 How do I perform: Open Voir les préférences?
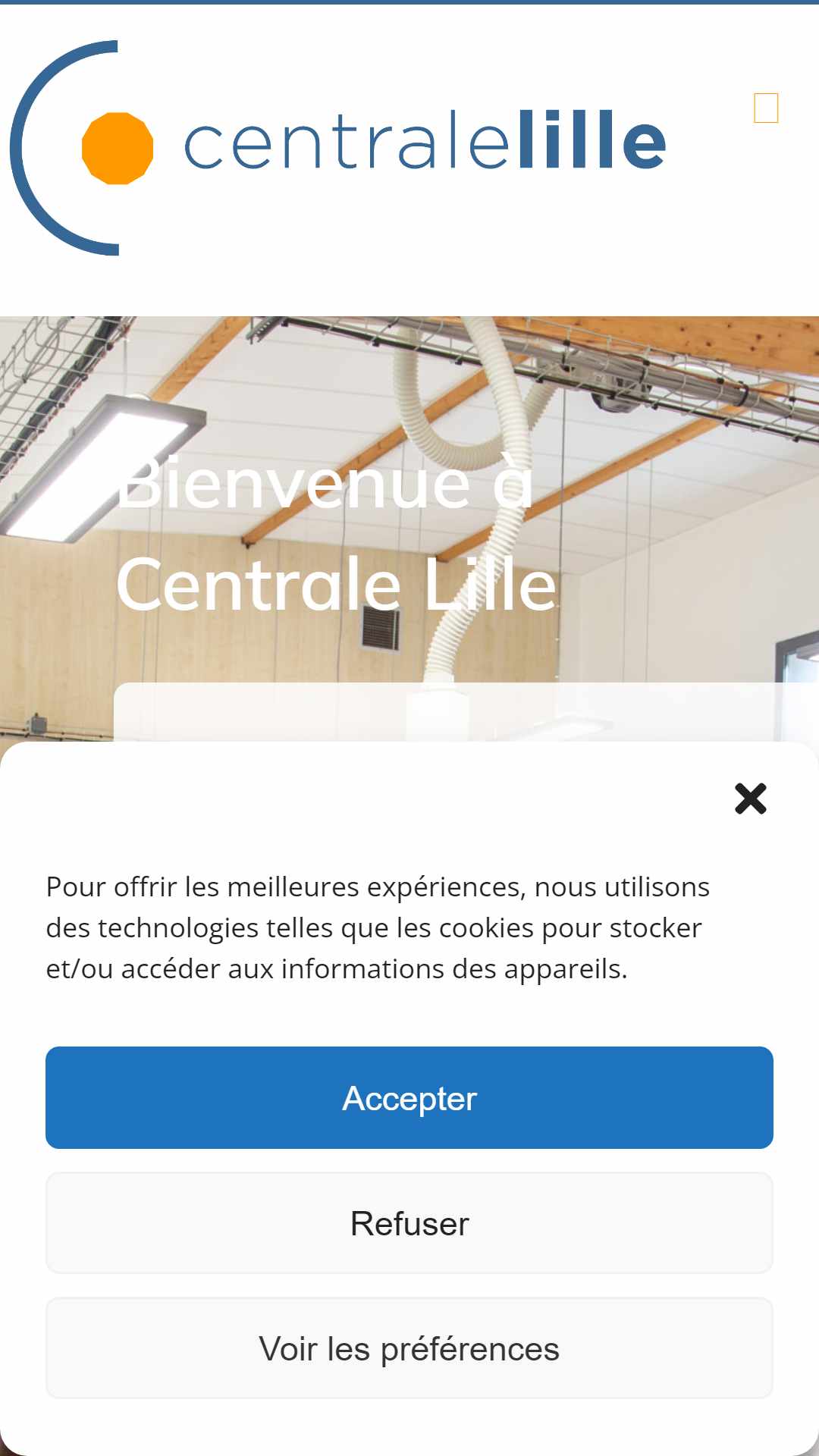pos(409,1348)
